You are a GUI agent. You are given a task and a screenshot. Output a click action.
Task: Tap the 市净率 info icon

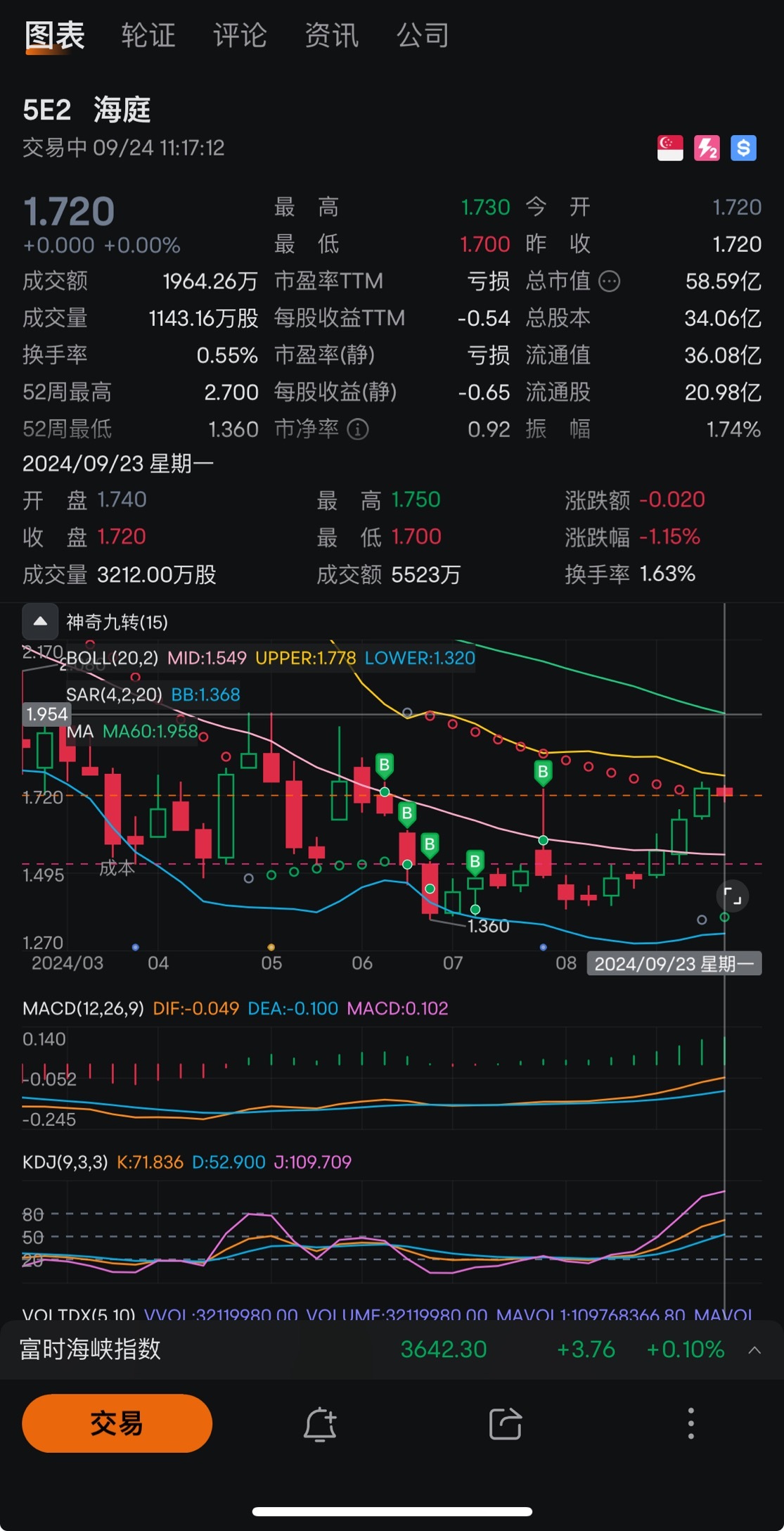(358, 428)
